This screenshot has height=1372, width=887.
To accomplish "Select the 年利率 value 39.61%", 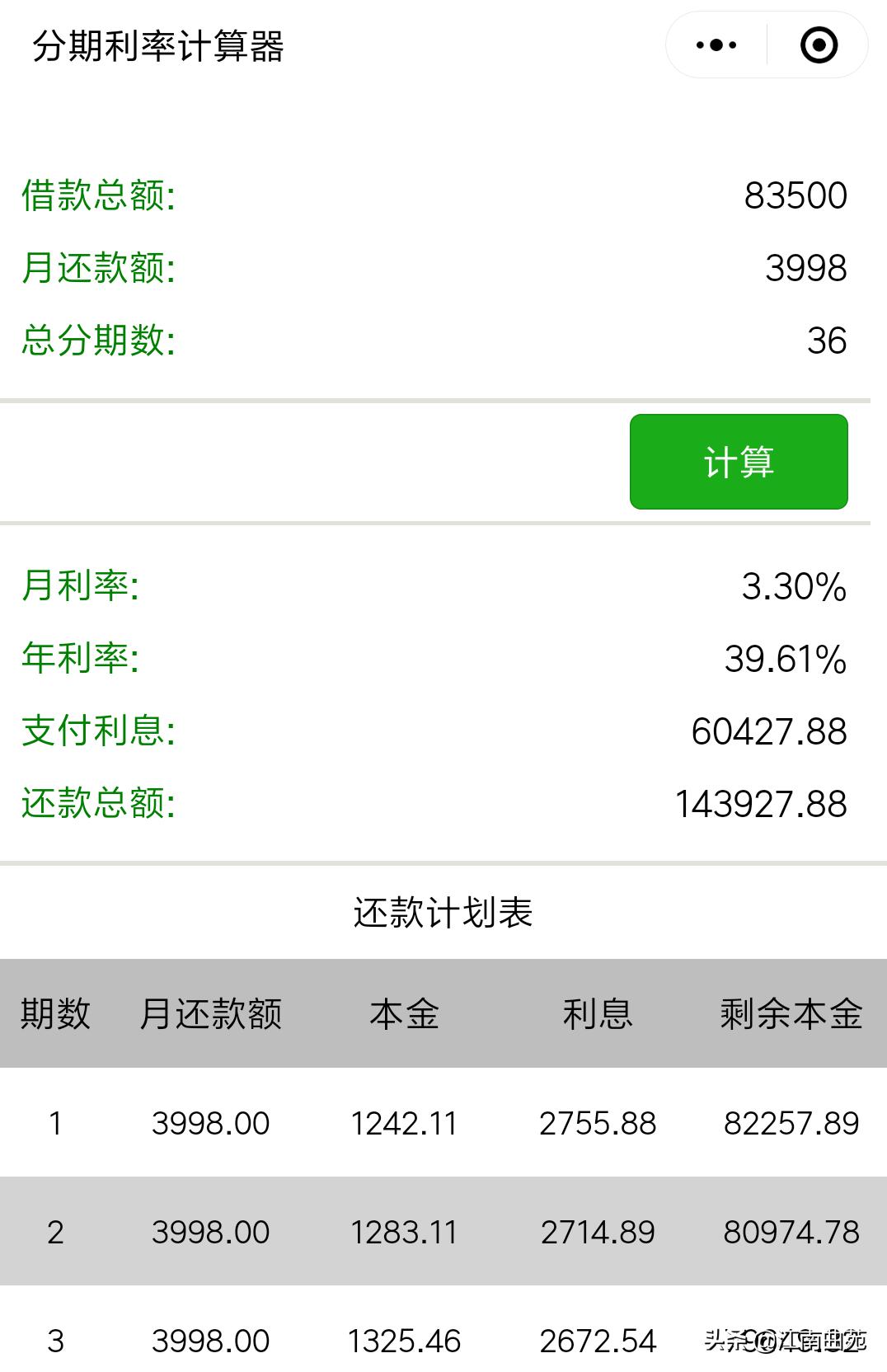I will point(787,660).
